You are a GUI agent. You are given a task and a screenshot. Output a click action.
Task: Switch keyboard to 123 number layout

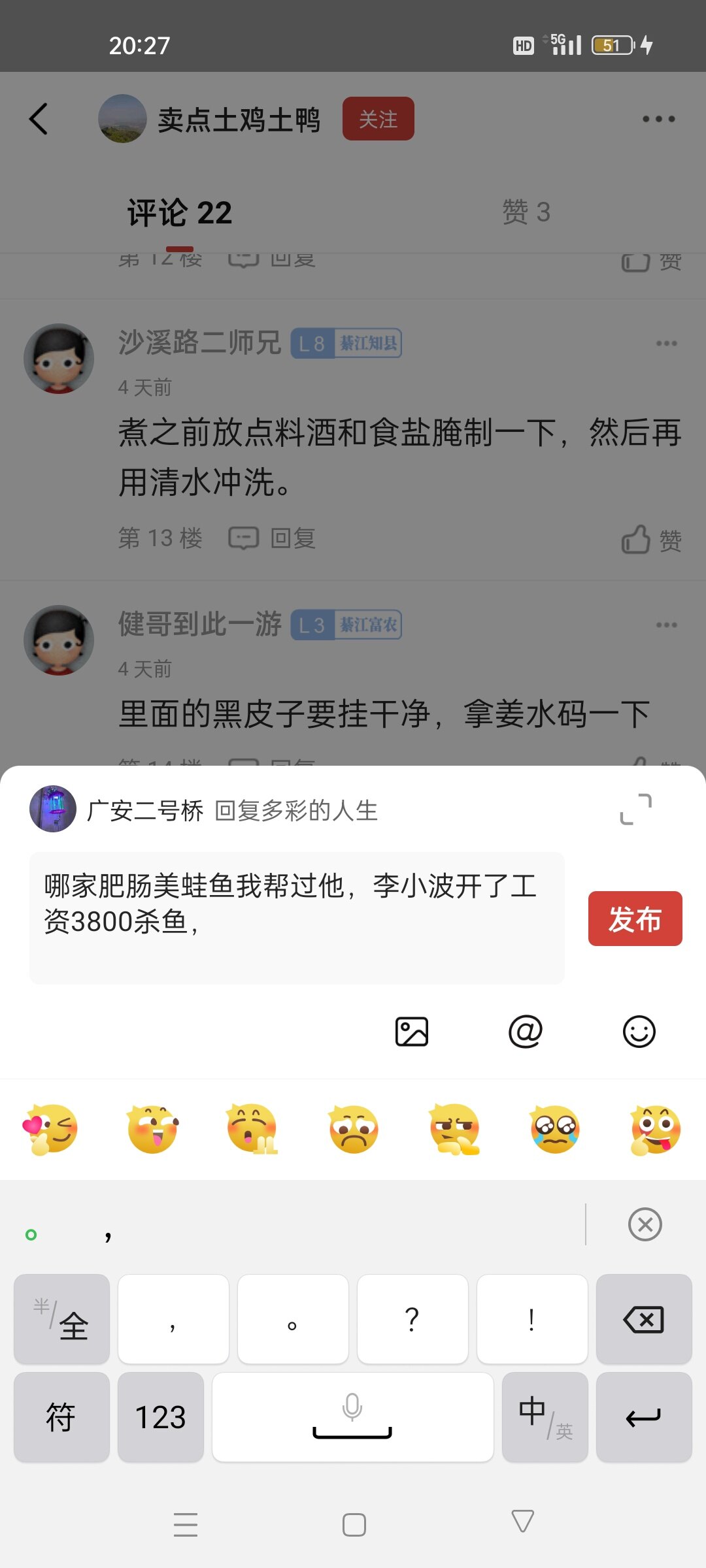tap(160, 1417)
